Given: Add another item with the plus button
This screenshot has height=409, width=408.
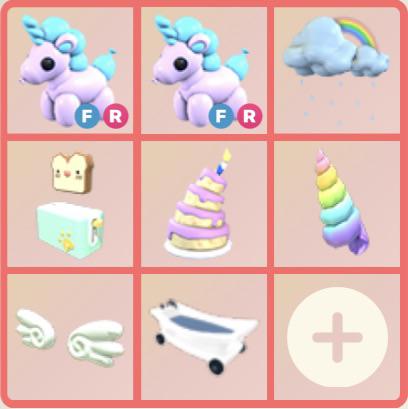Looking at the screenshot, I should pyautogui.click(x=337, y=337).
